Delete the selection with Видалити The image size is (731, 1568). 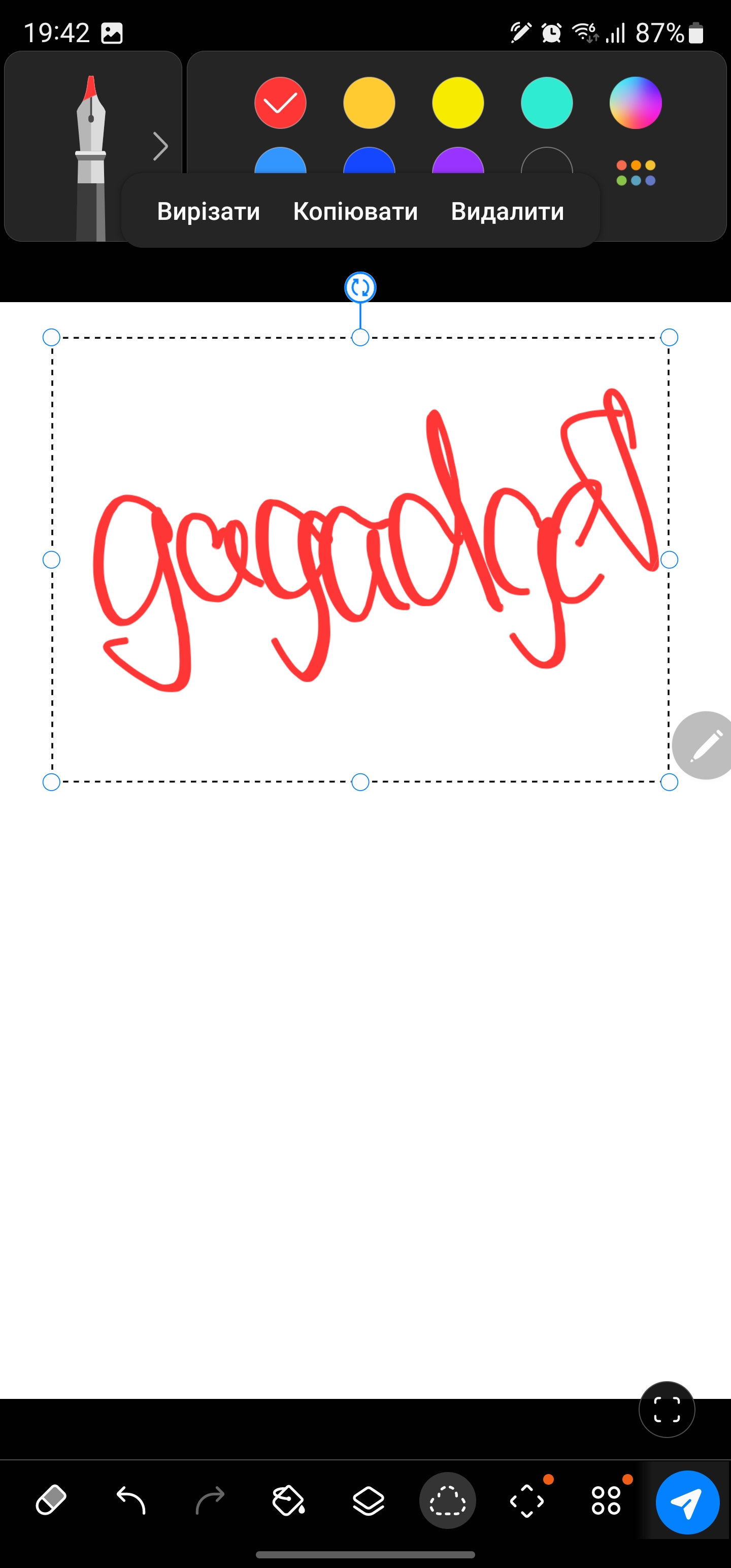pyautogui.click(x=507, y=211)
